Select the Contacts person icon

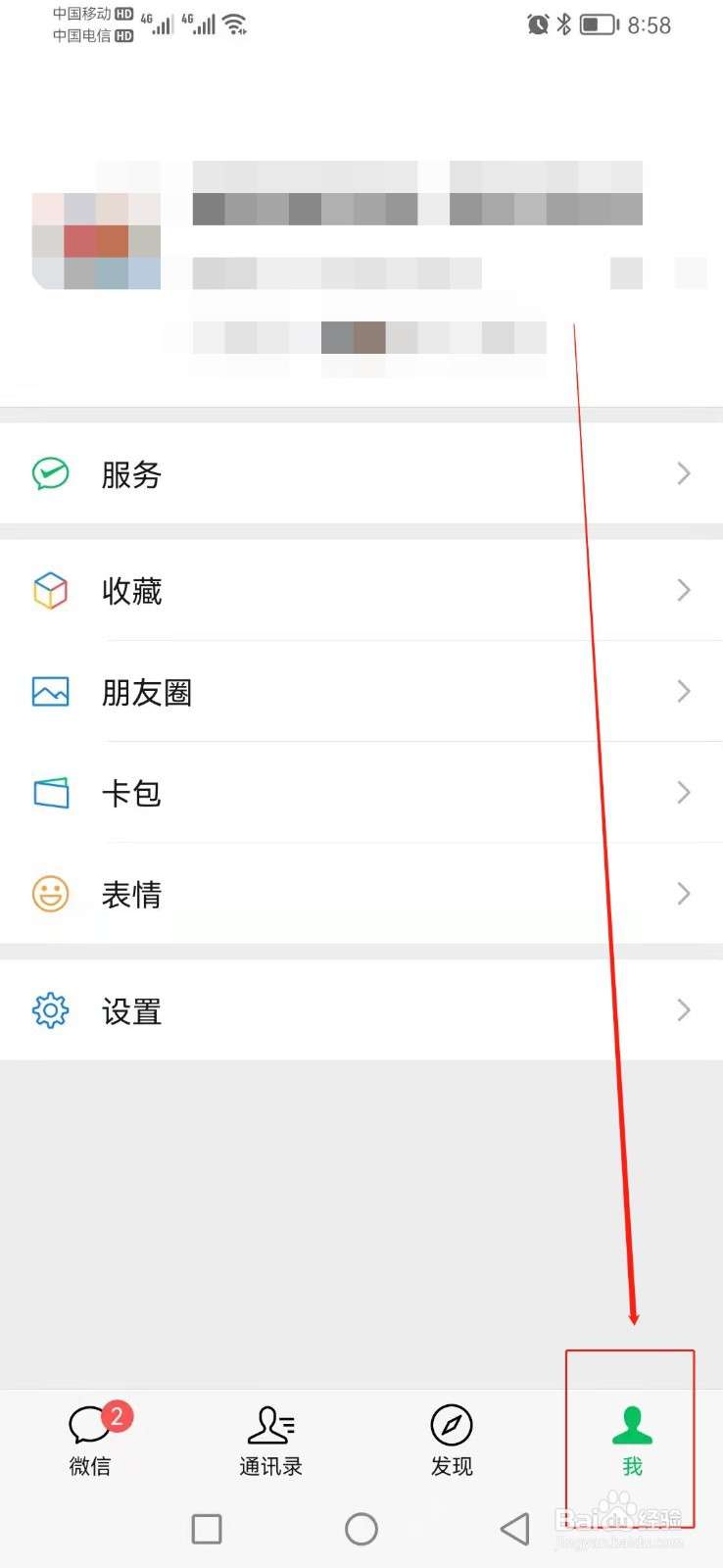270,1427
